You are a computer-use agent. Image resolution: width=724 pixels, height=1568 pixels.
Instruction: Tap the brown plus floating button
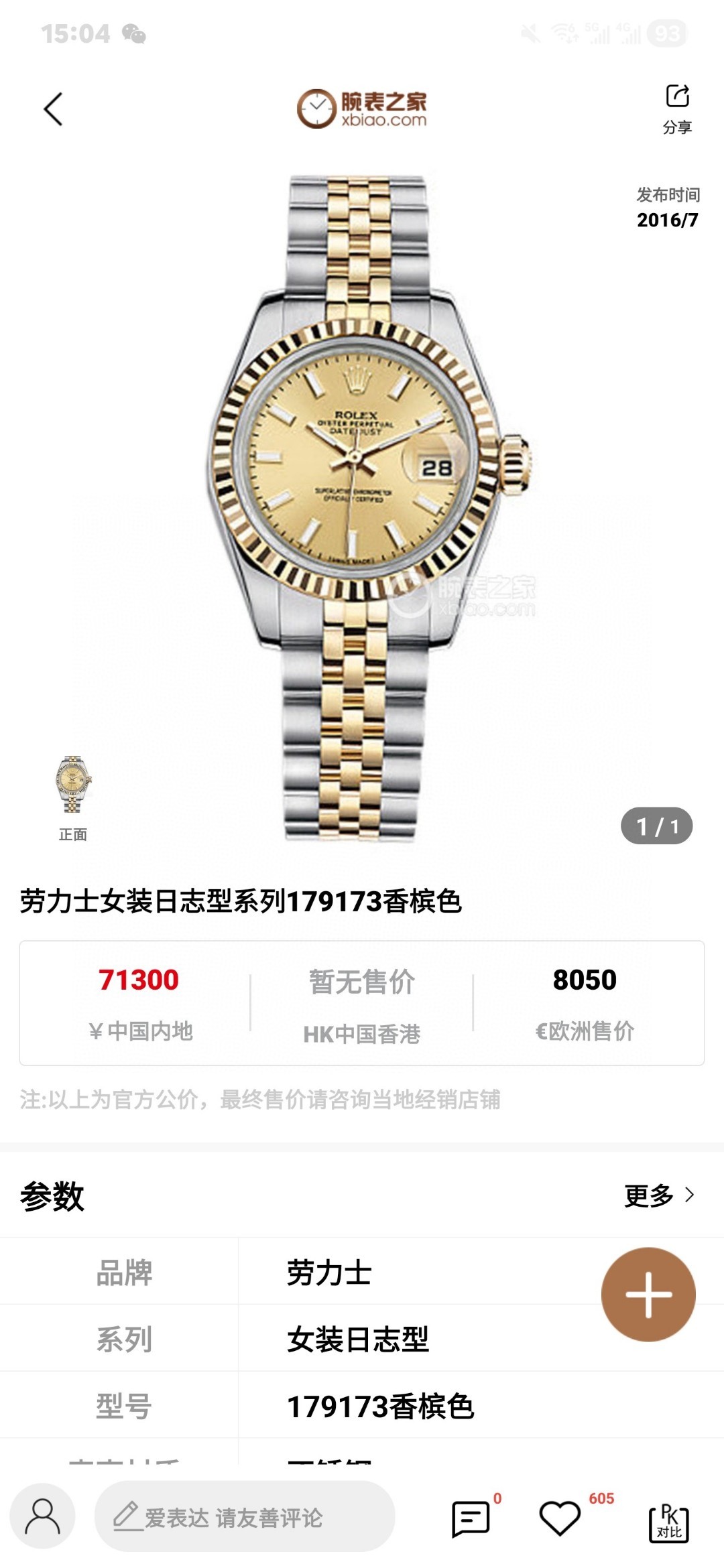click(648, 1294)
